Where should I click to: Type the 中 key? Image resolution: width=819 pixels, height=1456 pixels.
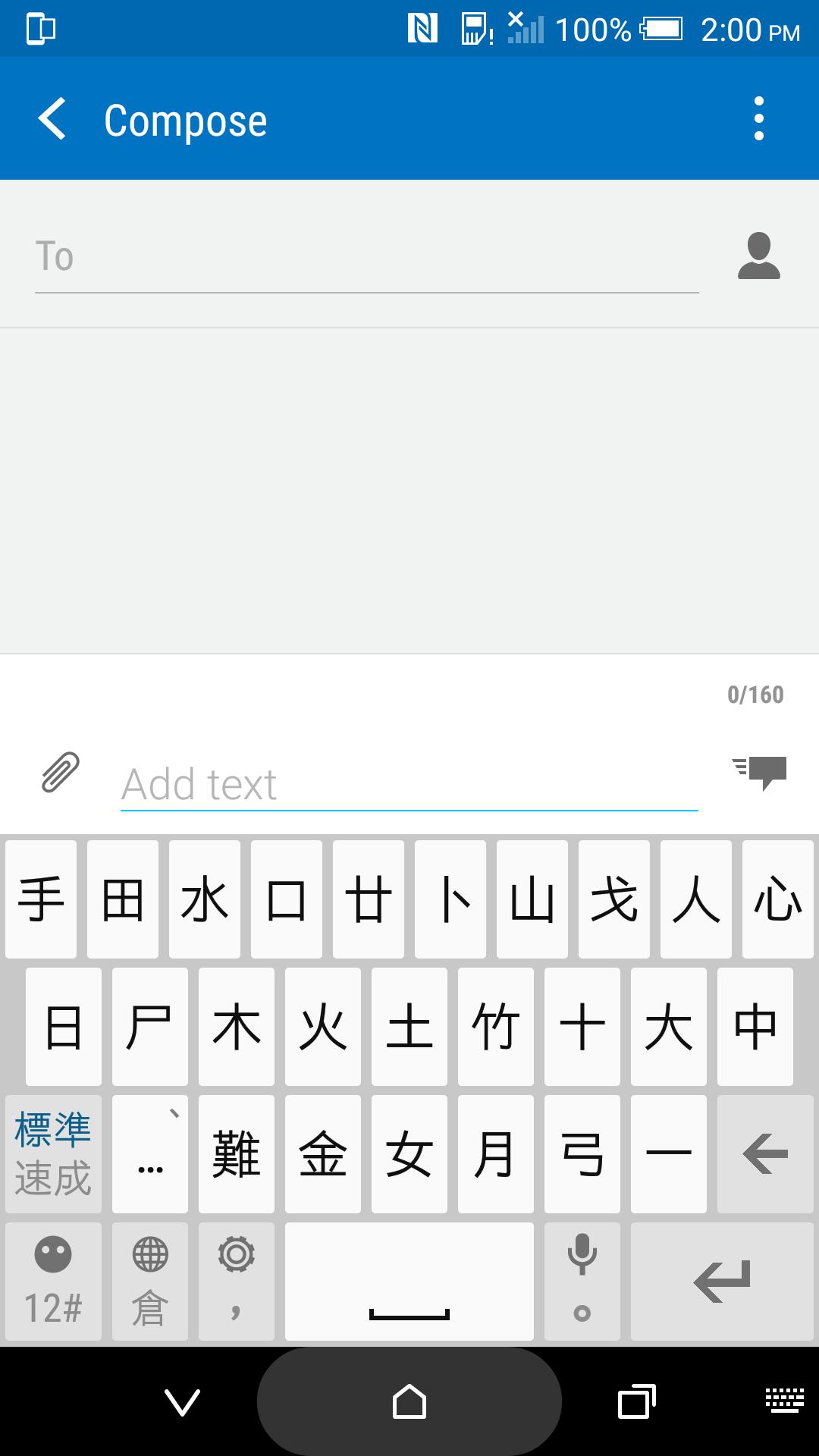coord(755,1027)
